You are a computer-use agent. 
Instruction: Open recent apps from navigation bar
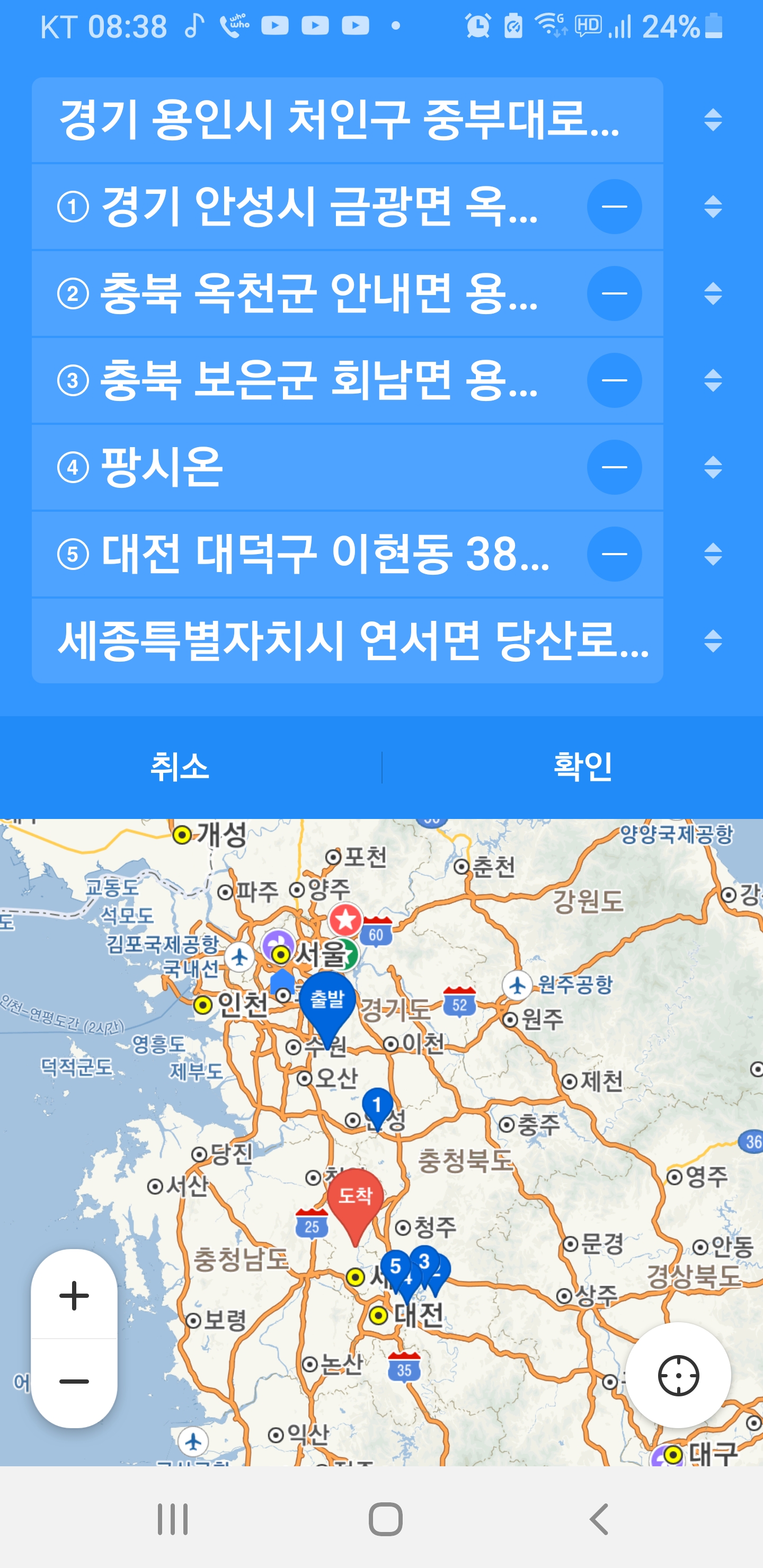173,1519
